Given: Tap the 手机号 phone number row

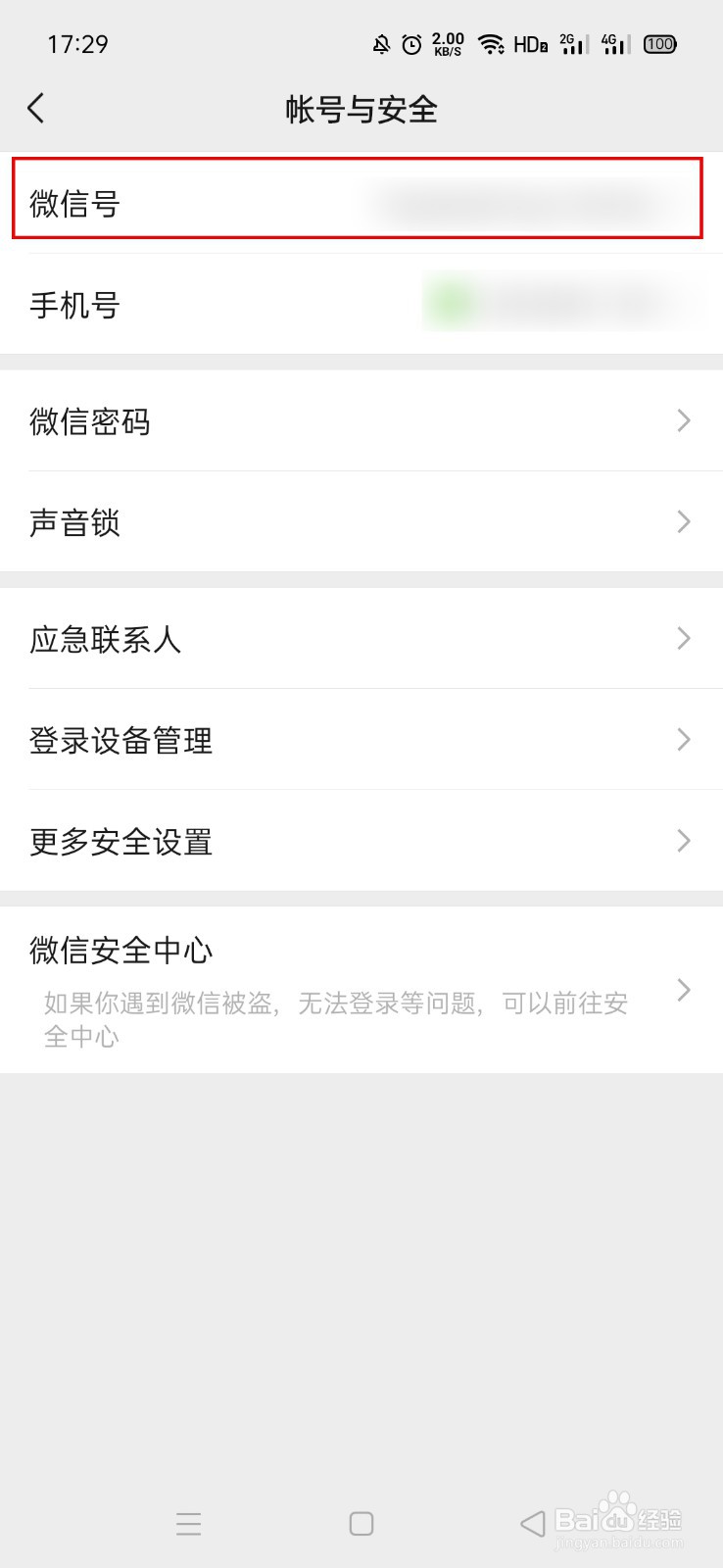Looking at the screenshot, I should (x=361, y=306).
